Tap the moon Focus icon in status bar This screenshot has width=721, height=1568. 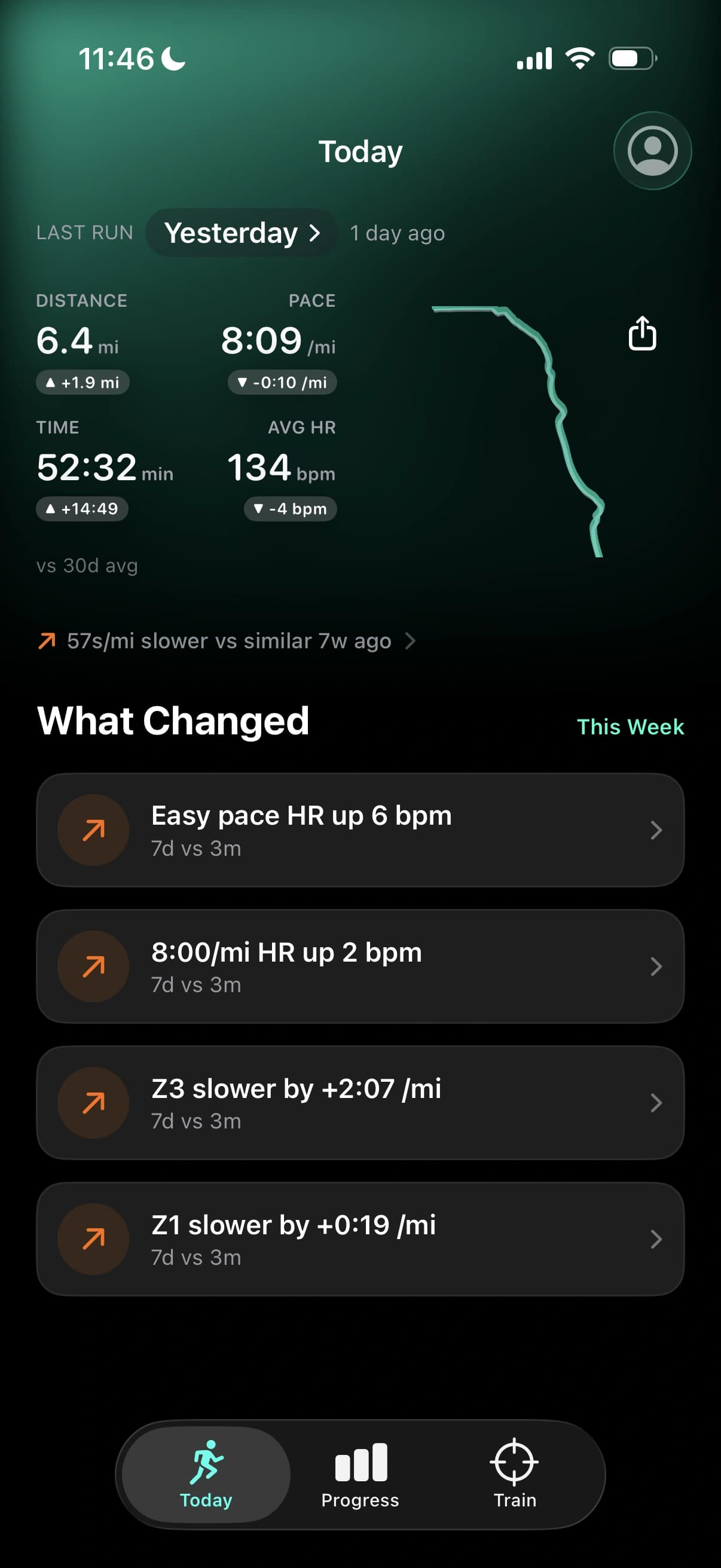[x=172, y=57]
